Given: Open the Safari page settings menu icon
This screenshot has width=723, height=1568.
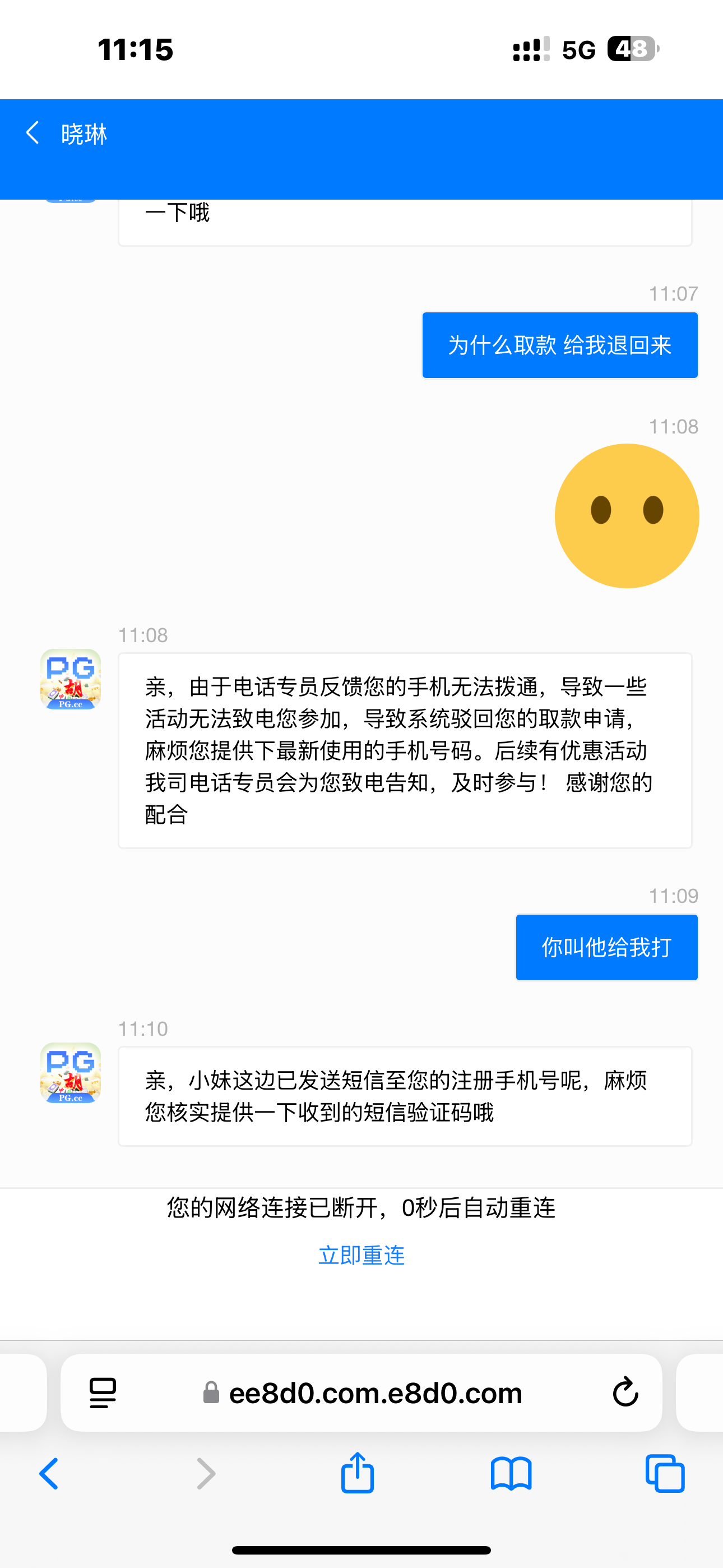Looking at the screenshot, I should [102, 1392].
